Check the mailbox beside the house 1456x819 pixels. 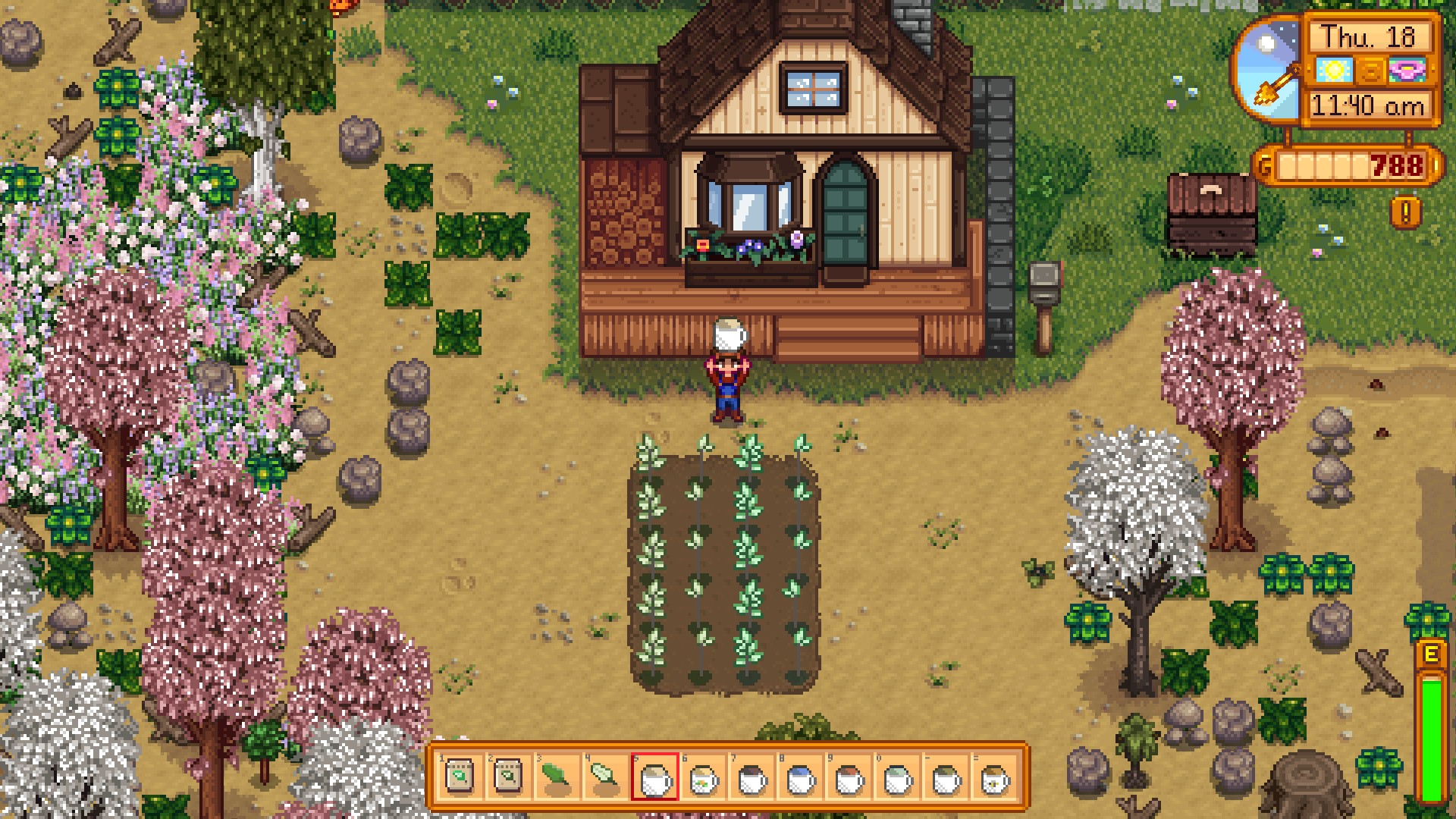(x=1044, y=284)
